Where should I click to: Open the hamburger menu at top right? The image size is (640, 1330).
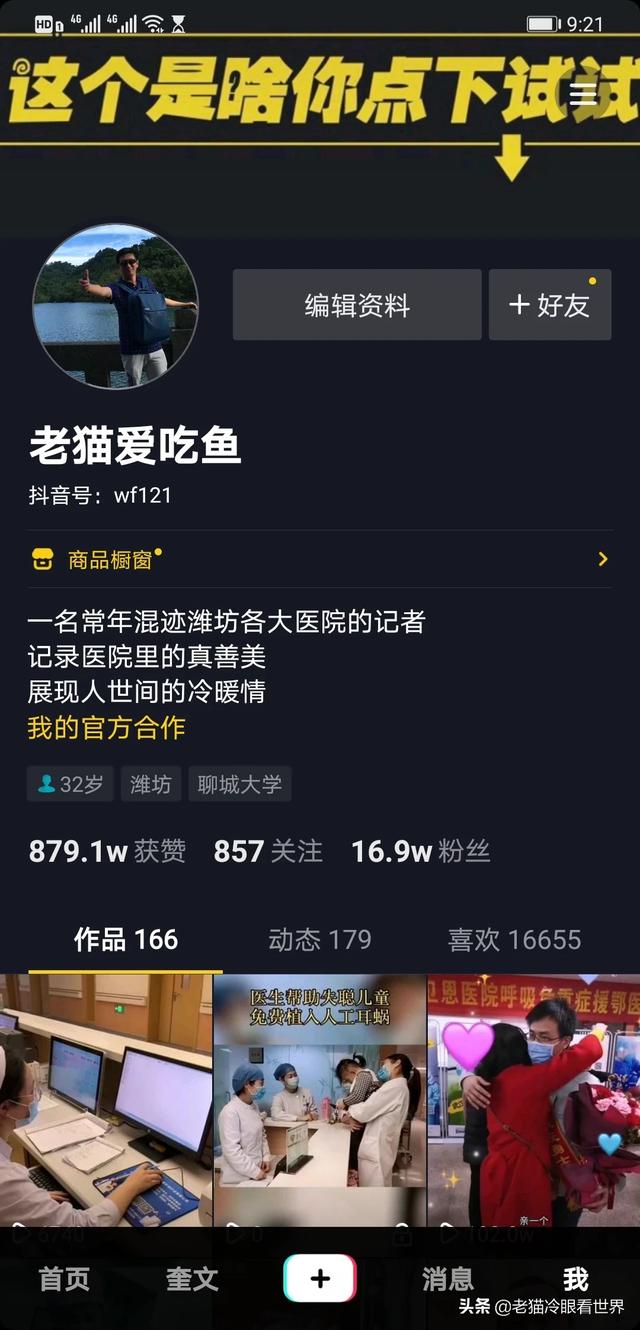583,94
